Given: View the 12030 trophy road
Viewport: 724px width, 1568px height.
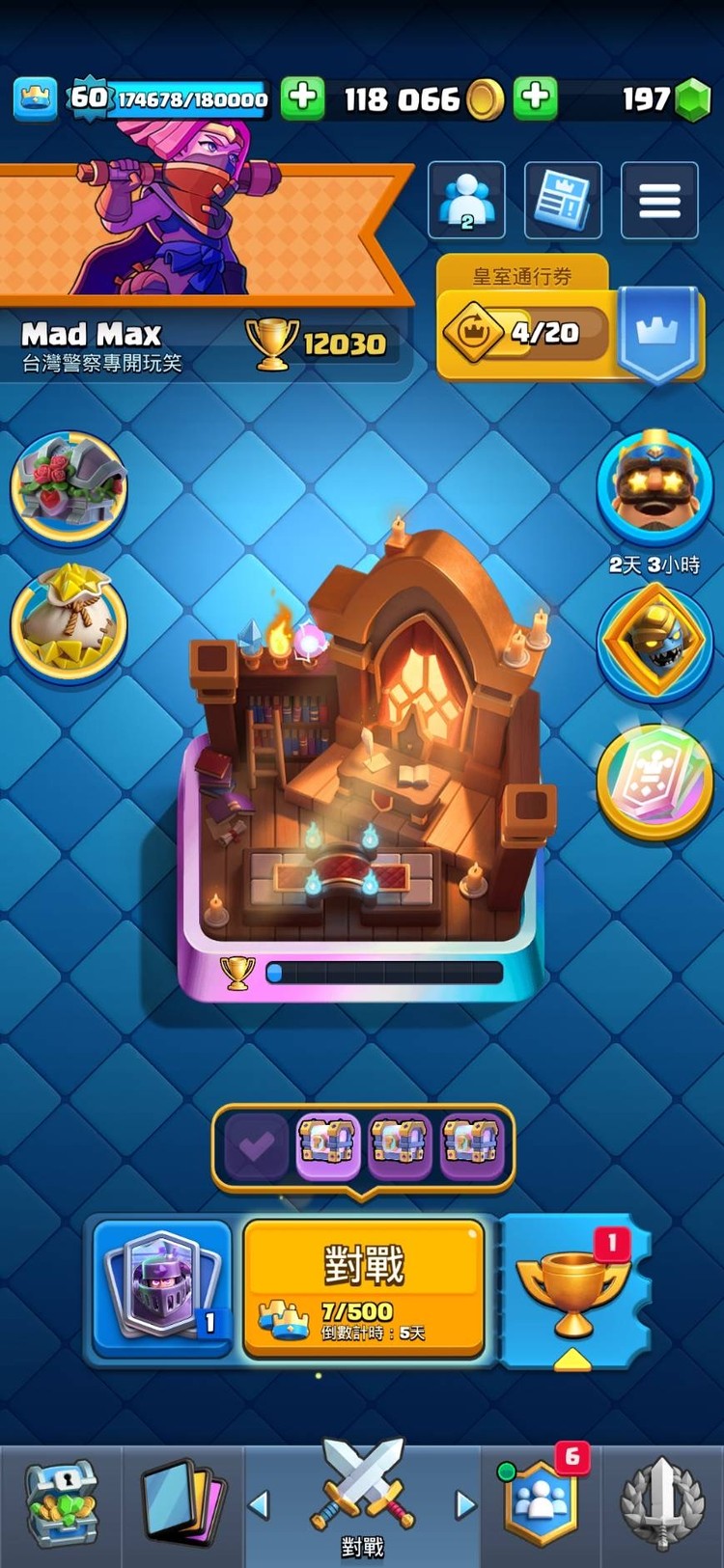Looking at the screenshot, I should 319,344.
